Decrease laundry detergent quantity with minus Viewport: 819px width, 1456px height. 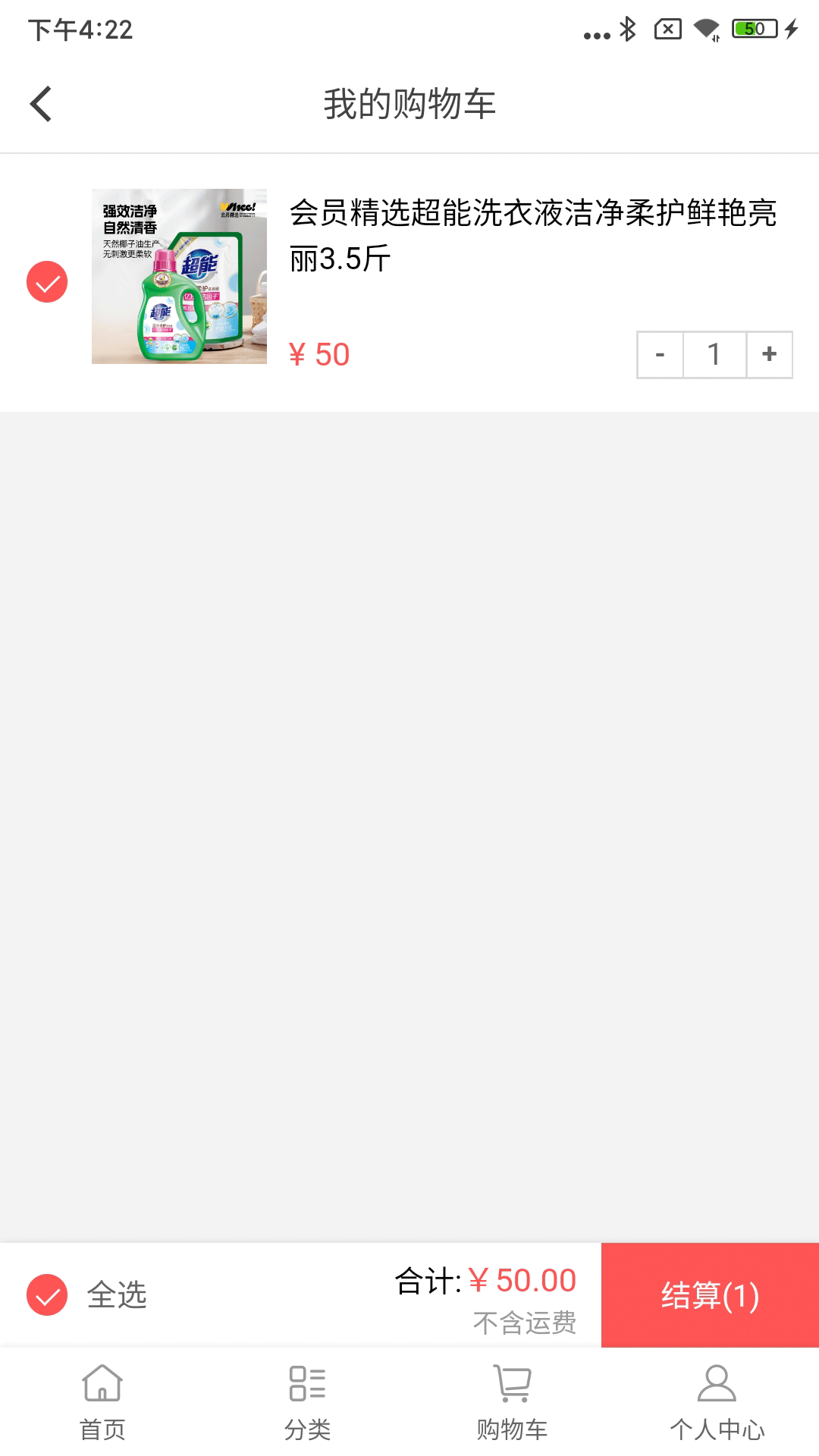660,354
